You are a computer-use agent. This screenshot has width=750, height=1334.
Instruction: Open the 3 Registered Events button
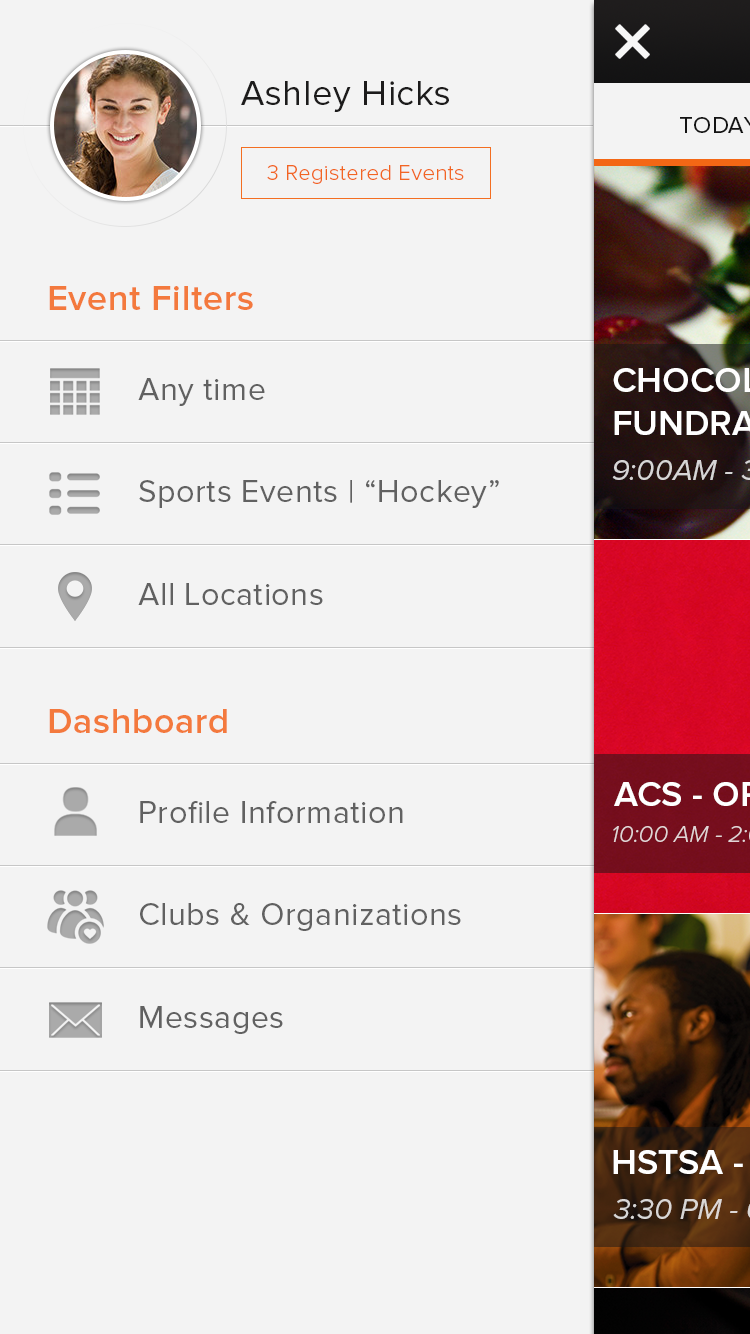366,173
